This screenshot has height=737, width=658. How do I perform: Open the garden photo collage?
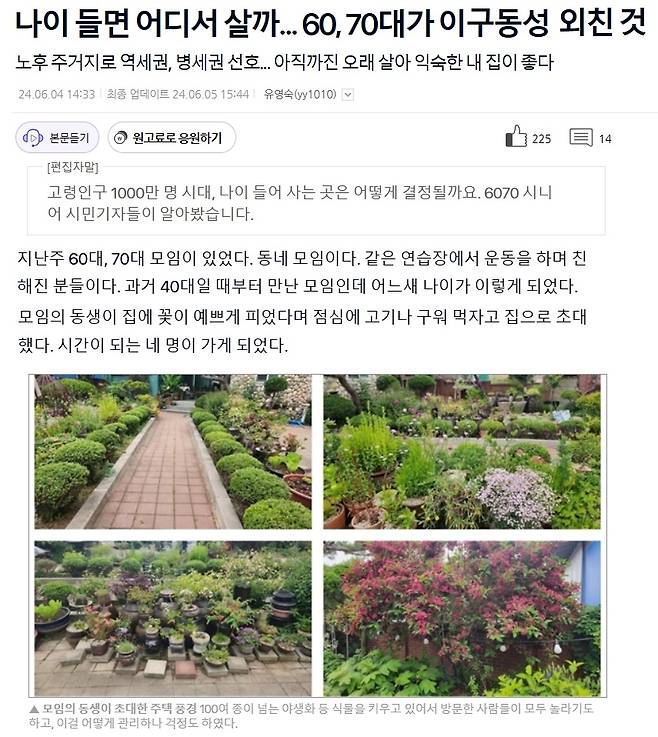[316, 536]
